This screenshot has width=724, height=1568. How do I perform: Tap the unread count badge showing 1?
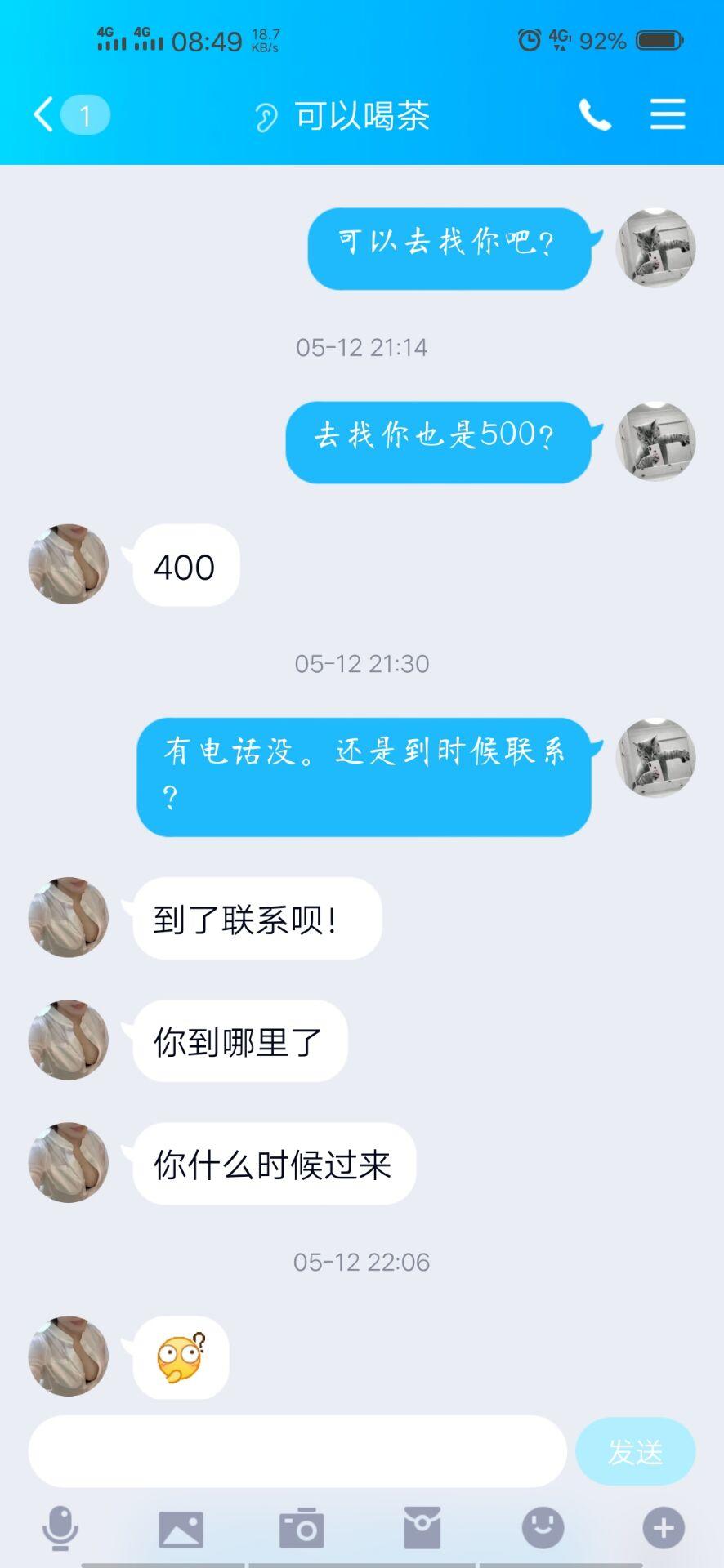84,114
